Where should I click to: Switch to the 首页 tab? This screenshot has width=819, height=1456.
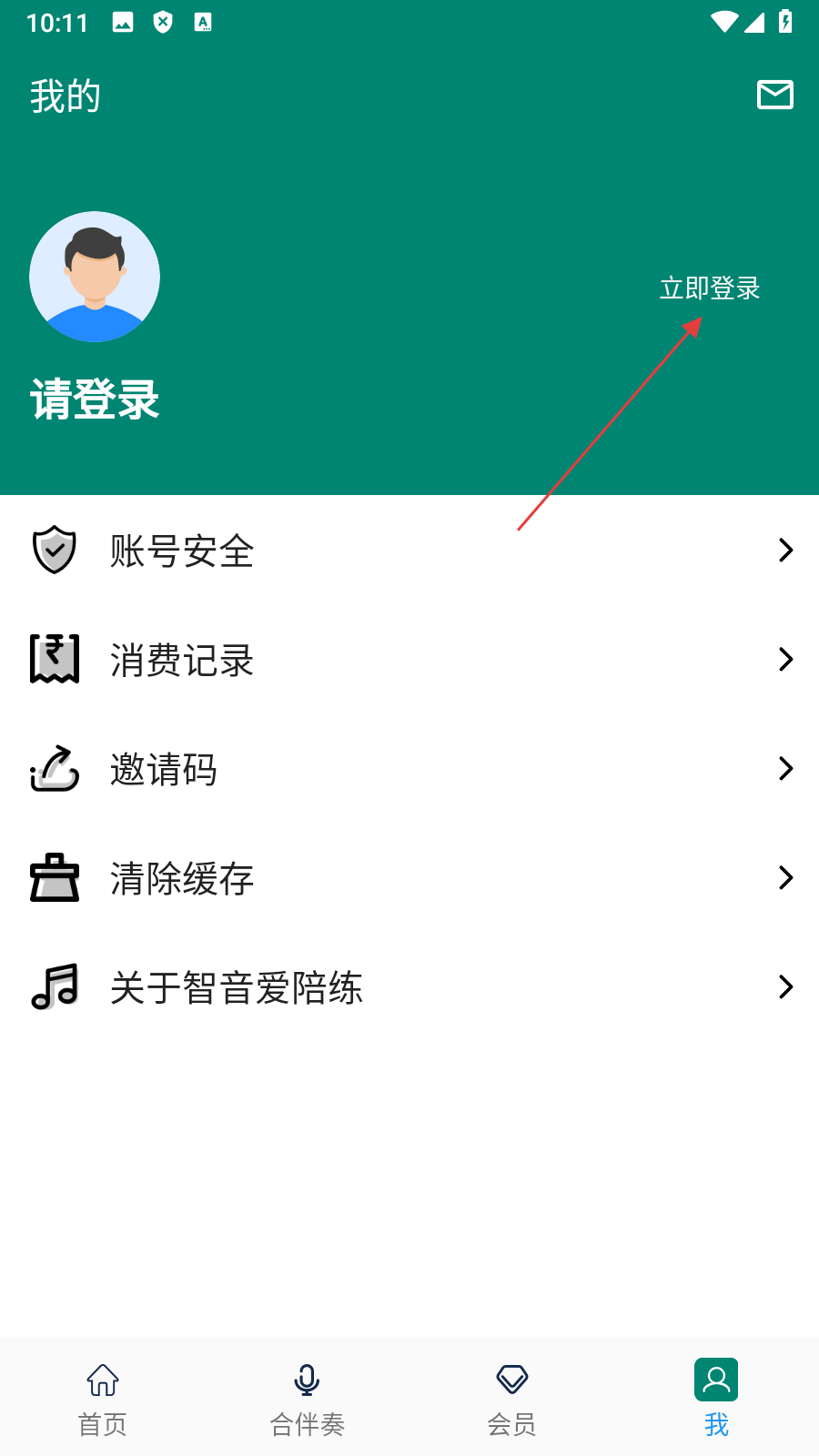point(102,1399)
